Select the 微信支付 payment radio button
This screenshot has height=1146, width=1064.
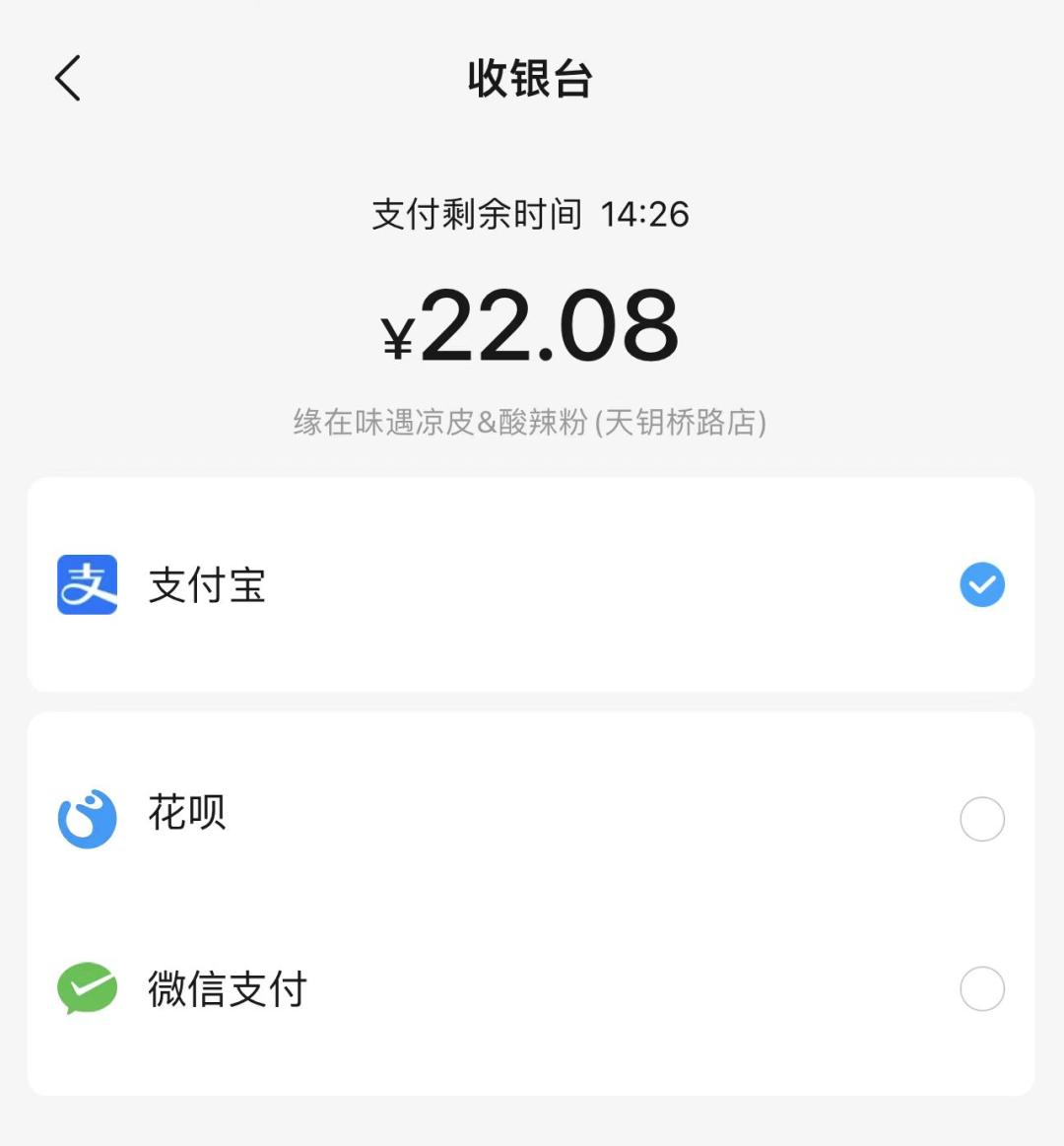[x=982, y=989]
